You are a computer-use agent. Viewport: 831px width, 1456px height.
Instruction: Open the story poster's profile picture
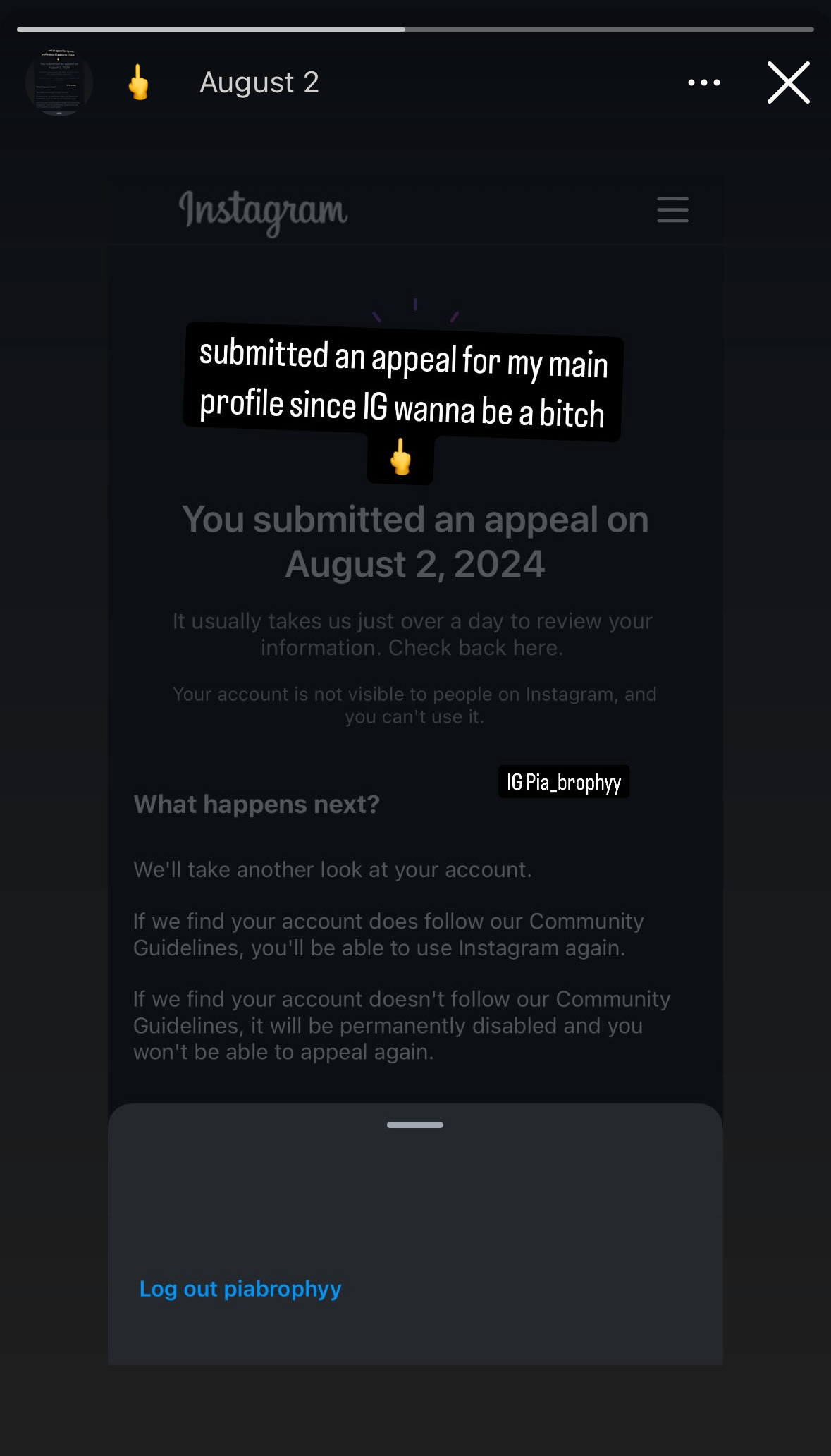59,82
